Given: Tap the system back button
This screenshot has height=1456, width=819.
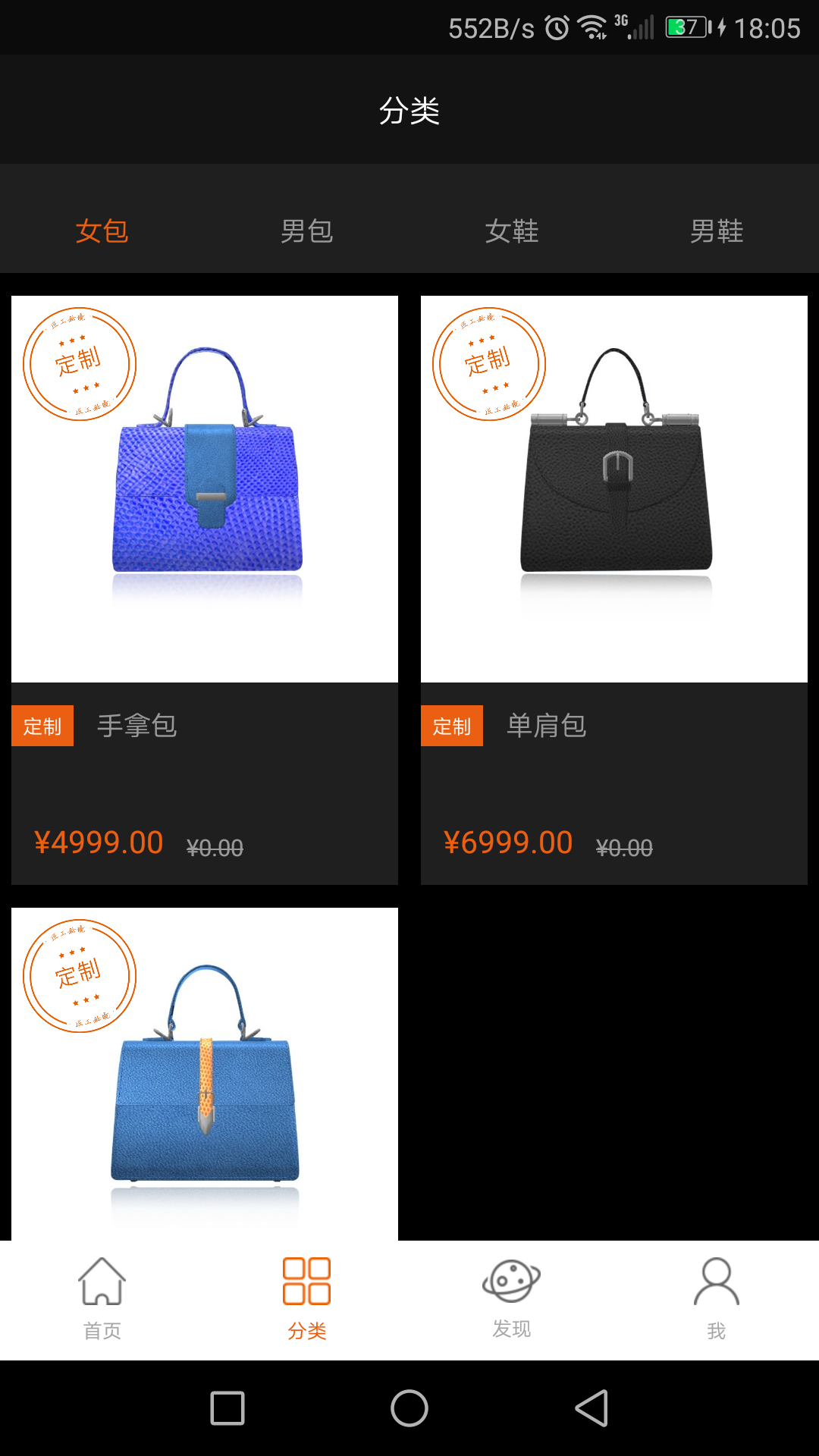Looking at the screenshot, I should coord(591,1408).
